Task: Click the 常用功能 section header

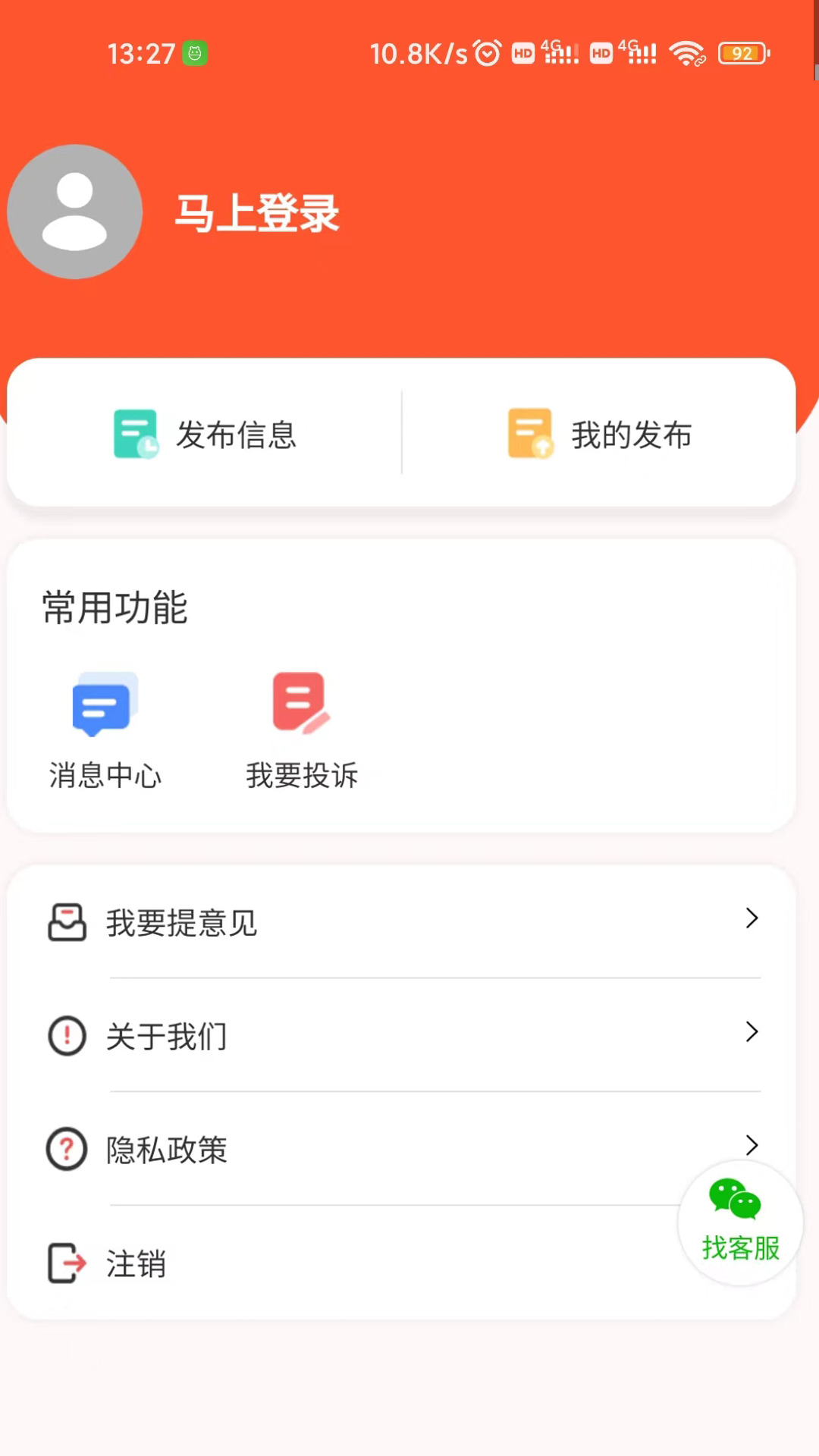Action: tap(114, 607)
